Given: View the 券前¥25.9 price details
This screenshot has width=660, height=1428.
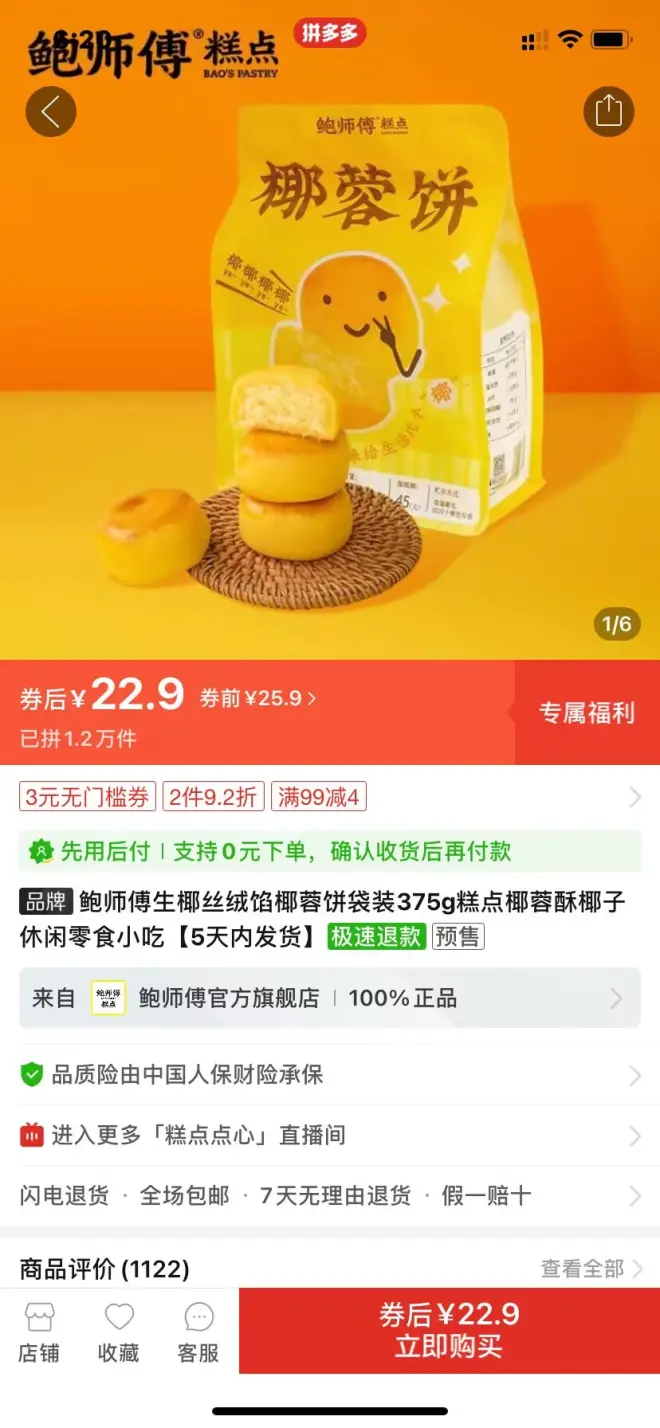Looking at the screenshot, I should tap(257, 698).
